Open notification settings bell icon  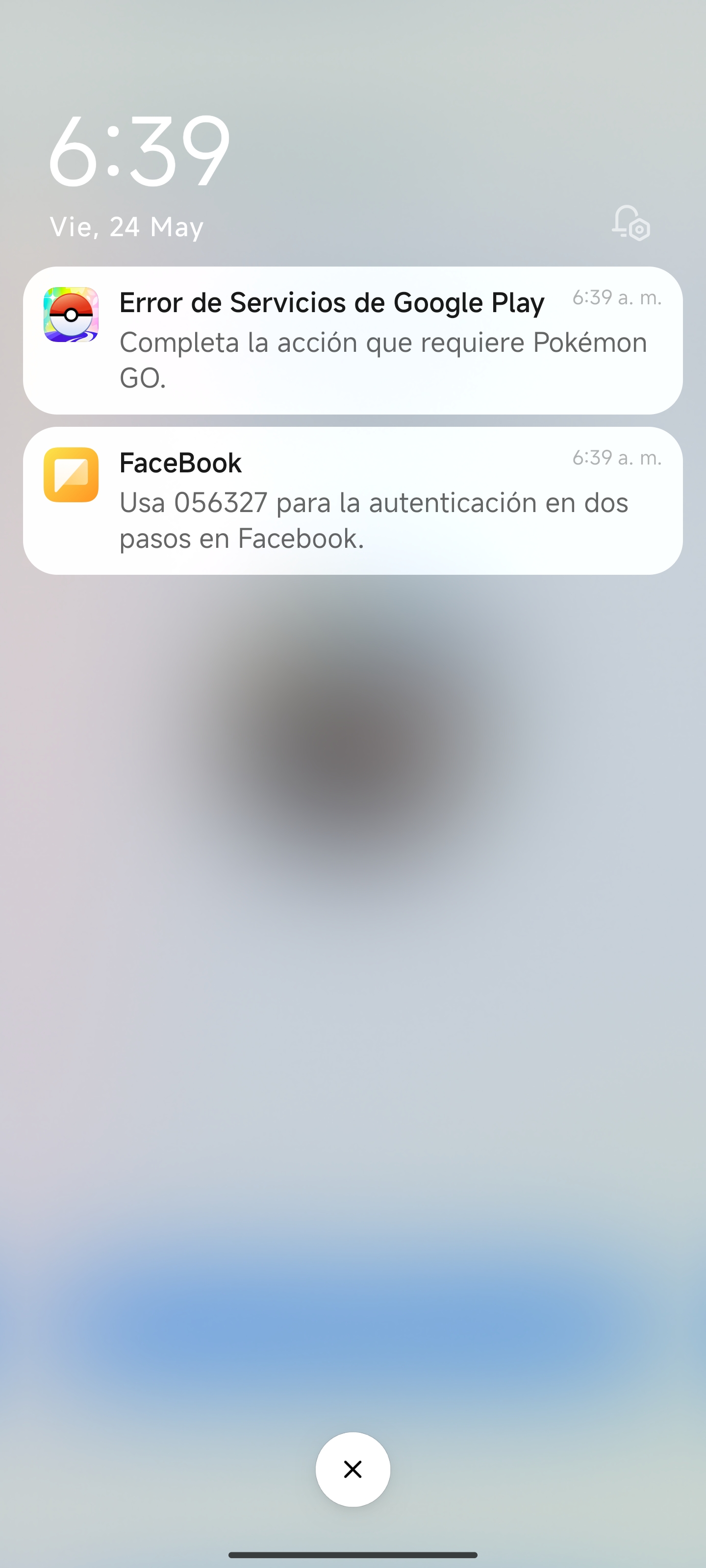630,223
